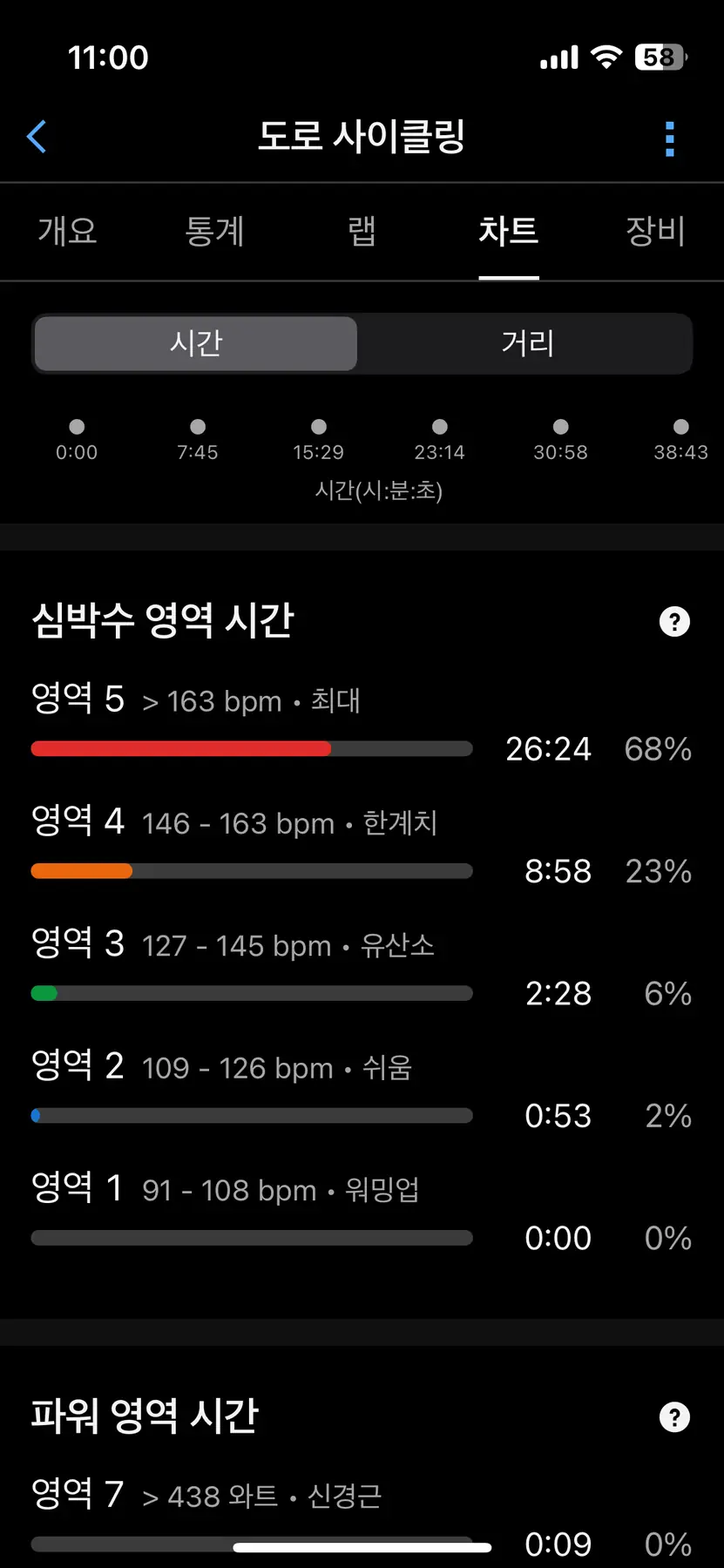Go back from the 도로 사이클링 screen
724x1568 pixels.
click(37, 137)
